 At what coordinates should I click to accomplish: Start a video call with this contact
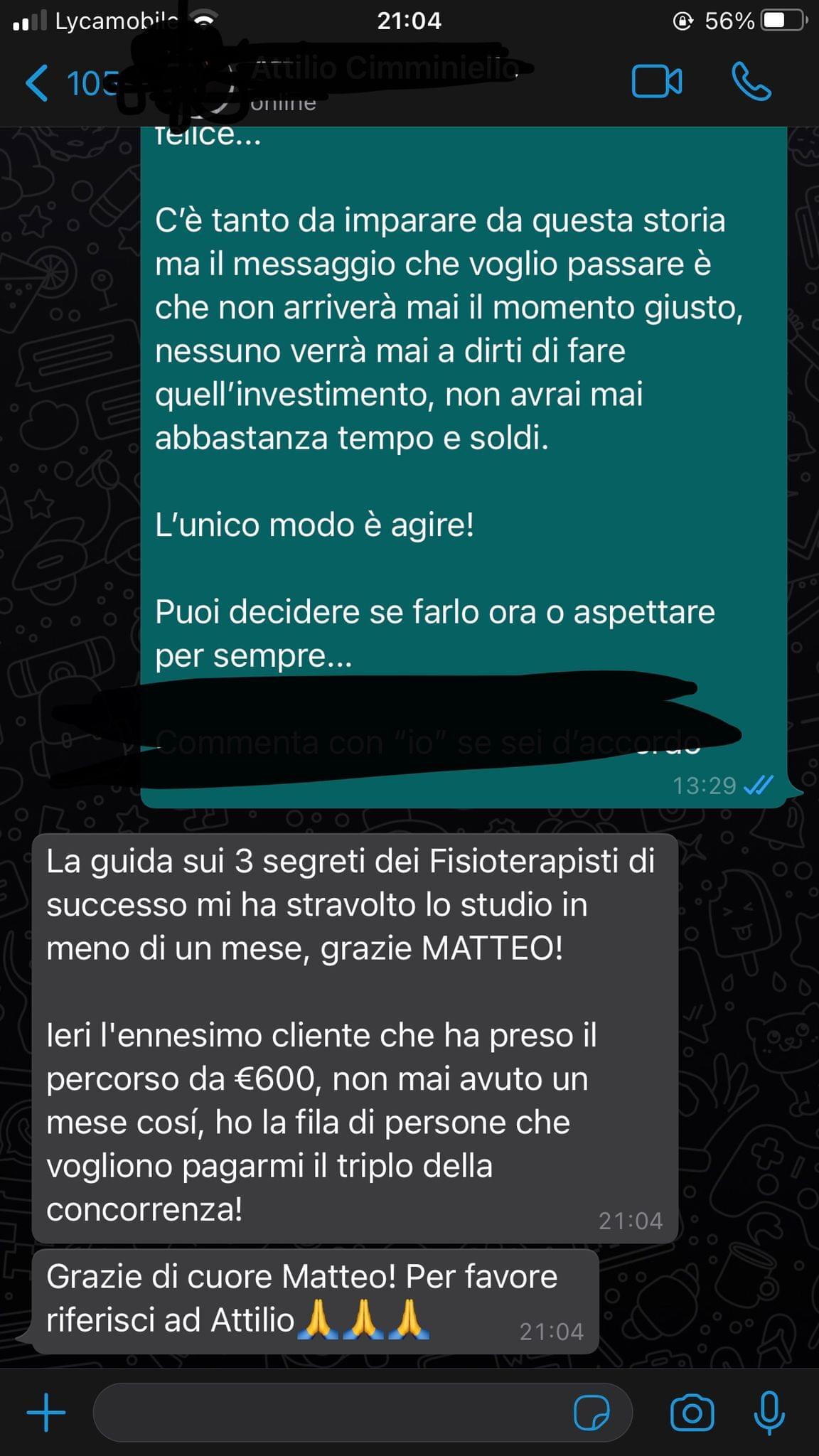click(656, 82)
